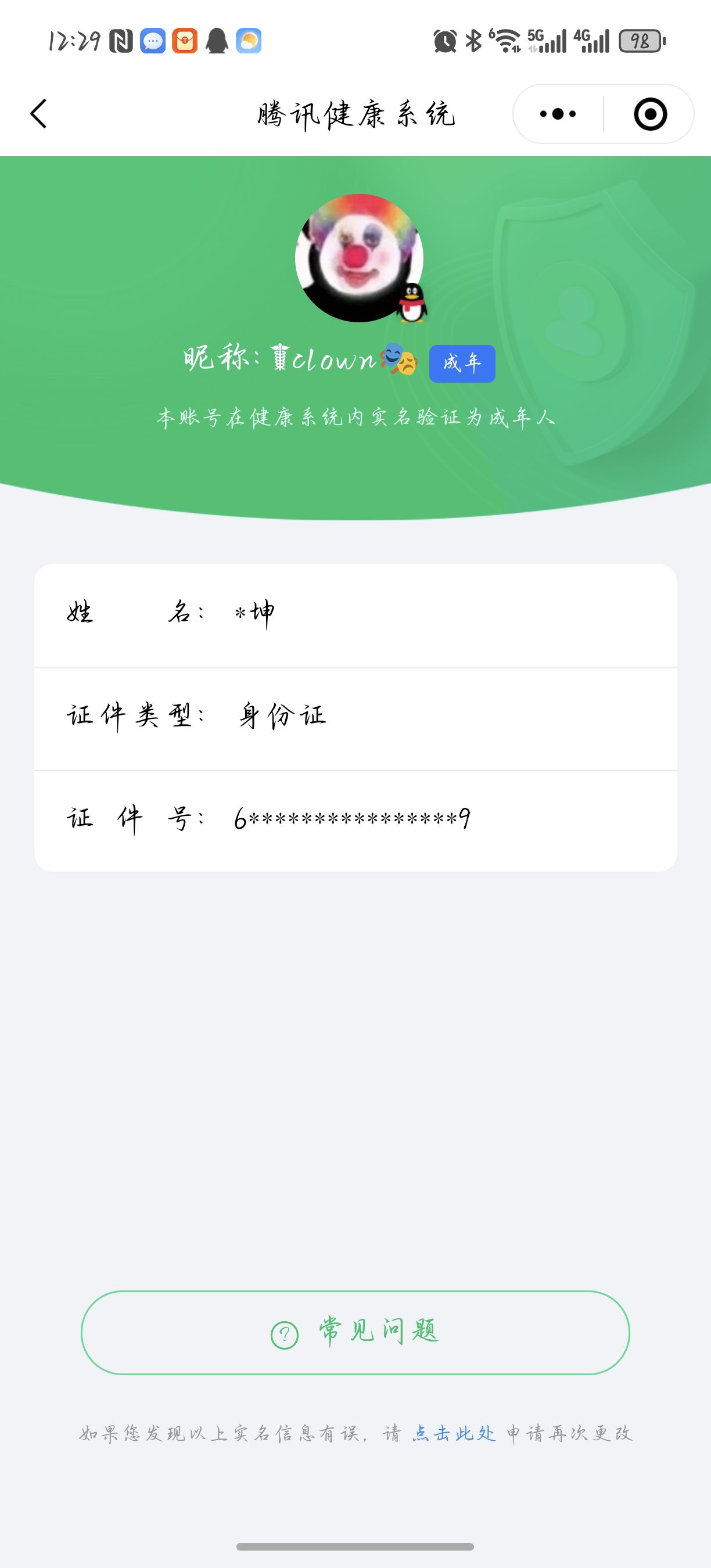Open the mini program three-dot menu
Viewport: 711px width, 1568px height.
point(558,114)
